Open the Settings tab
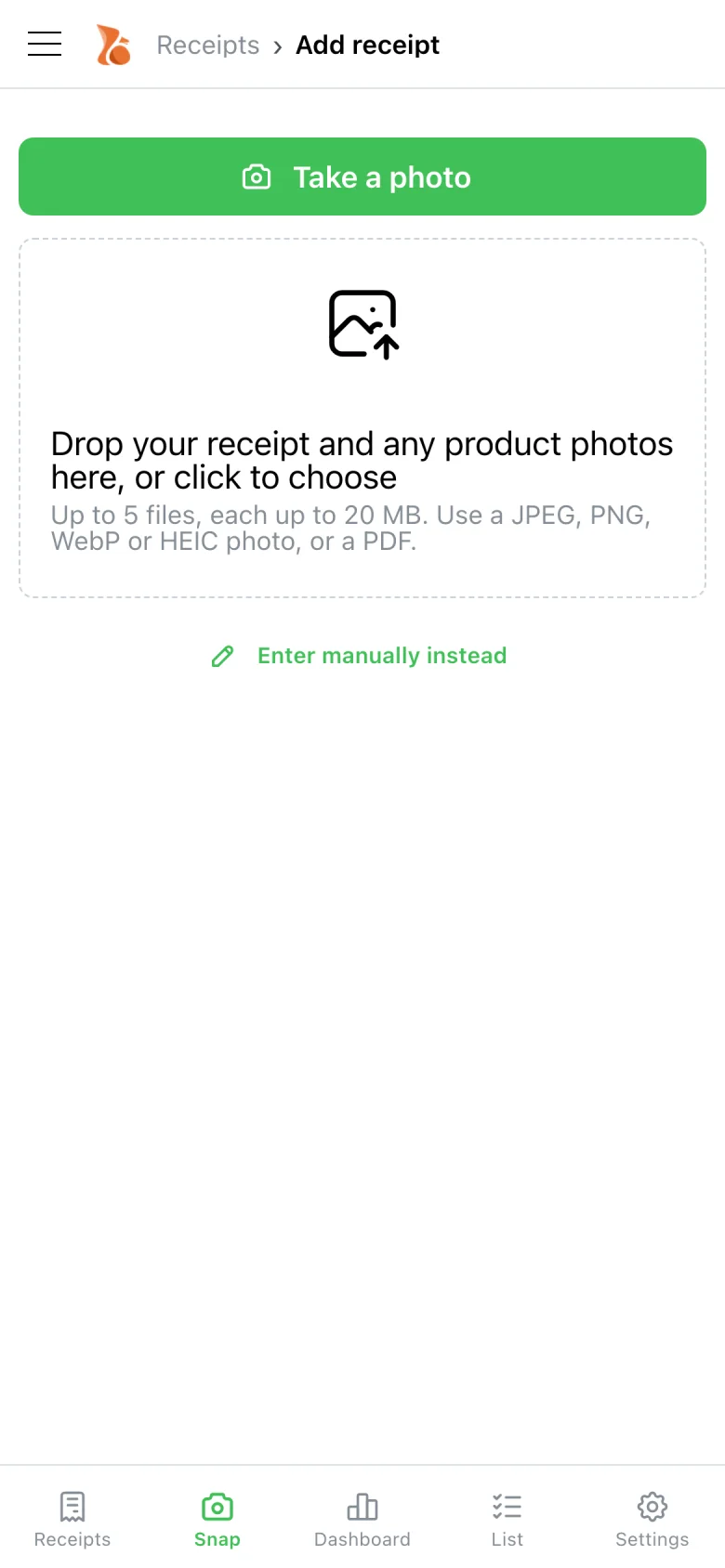 pos(652,1520)
